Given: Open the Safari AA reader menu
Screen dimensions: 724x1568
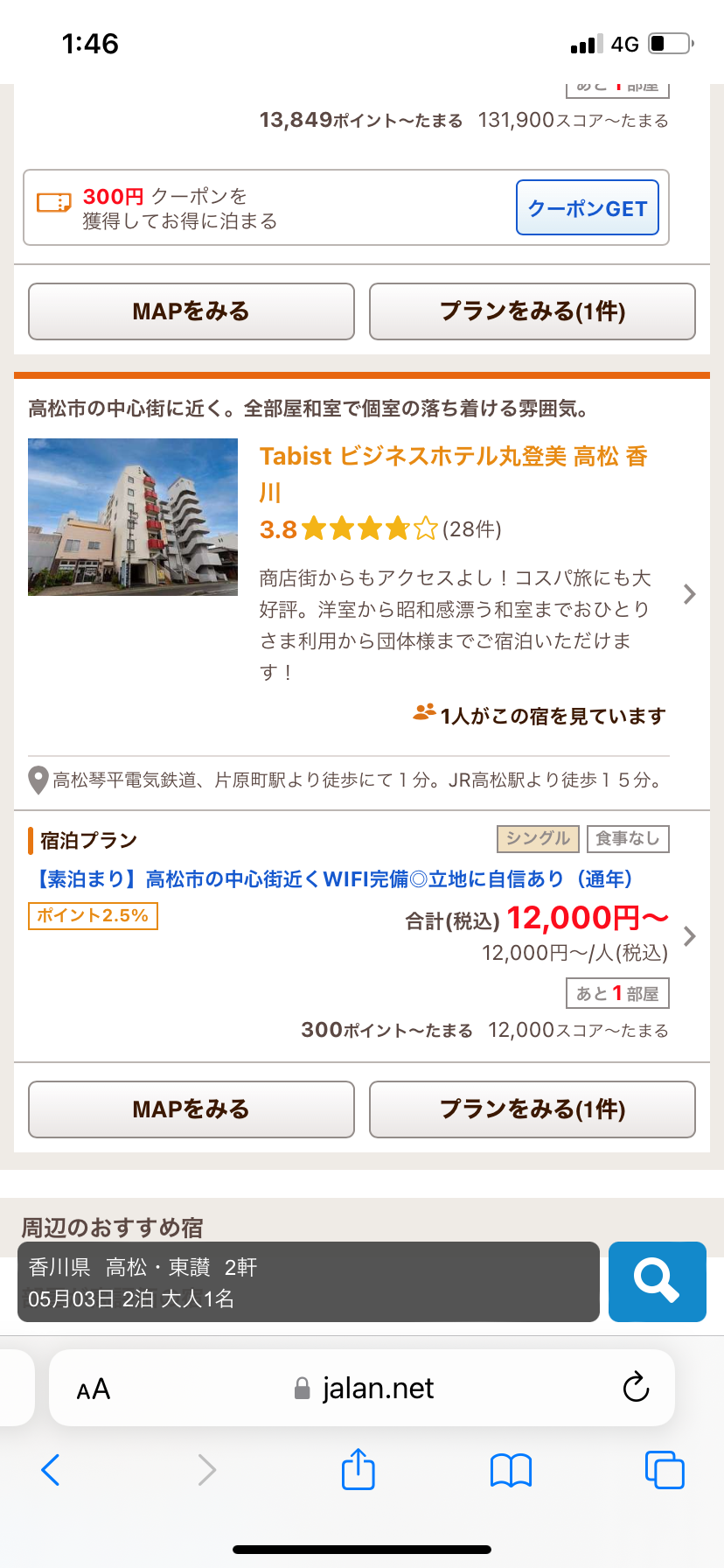Looking at the screenshot, I should coord(93,1389).
